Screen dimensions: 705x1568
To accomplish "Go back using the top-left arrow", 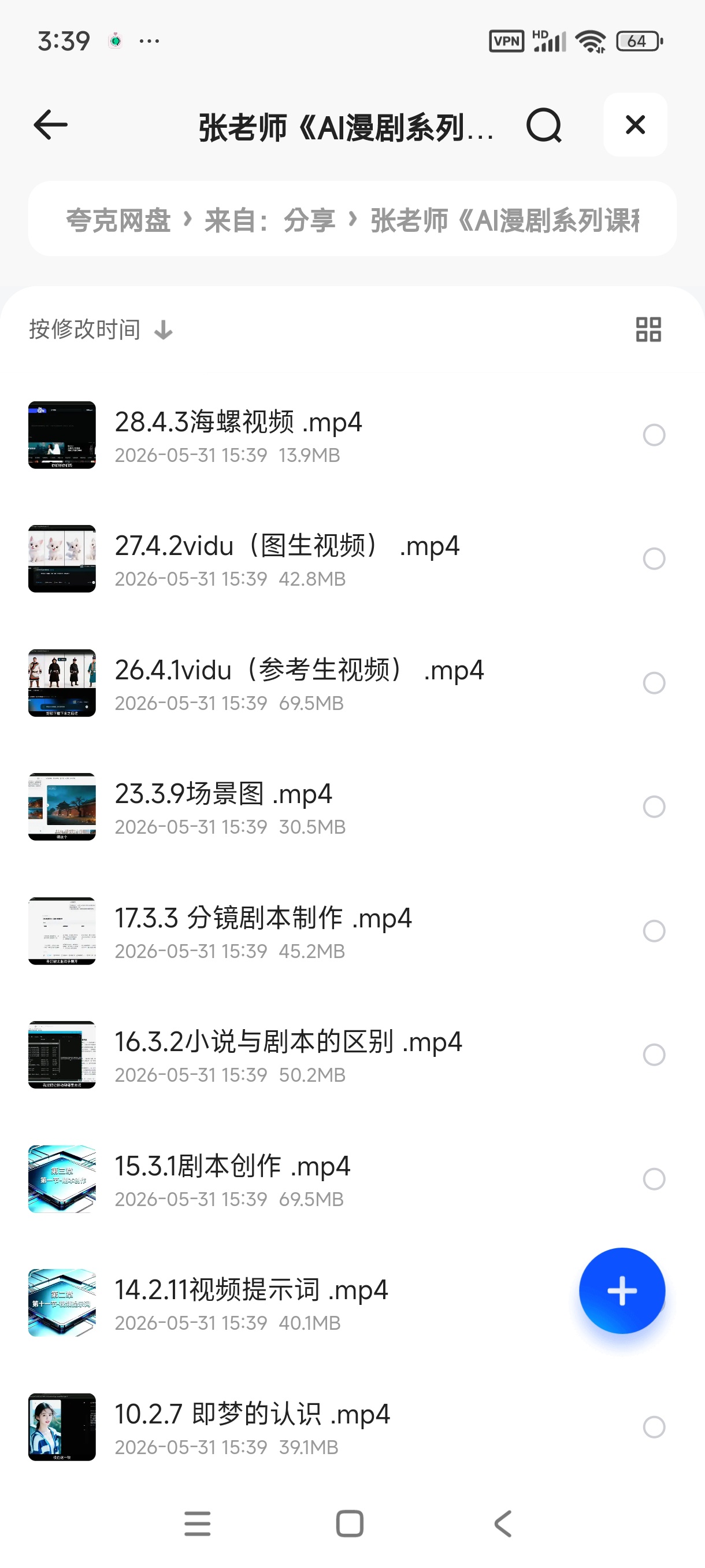I will coord(50,125).
